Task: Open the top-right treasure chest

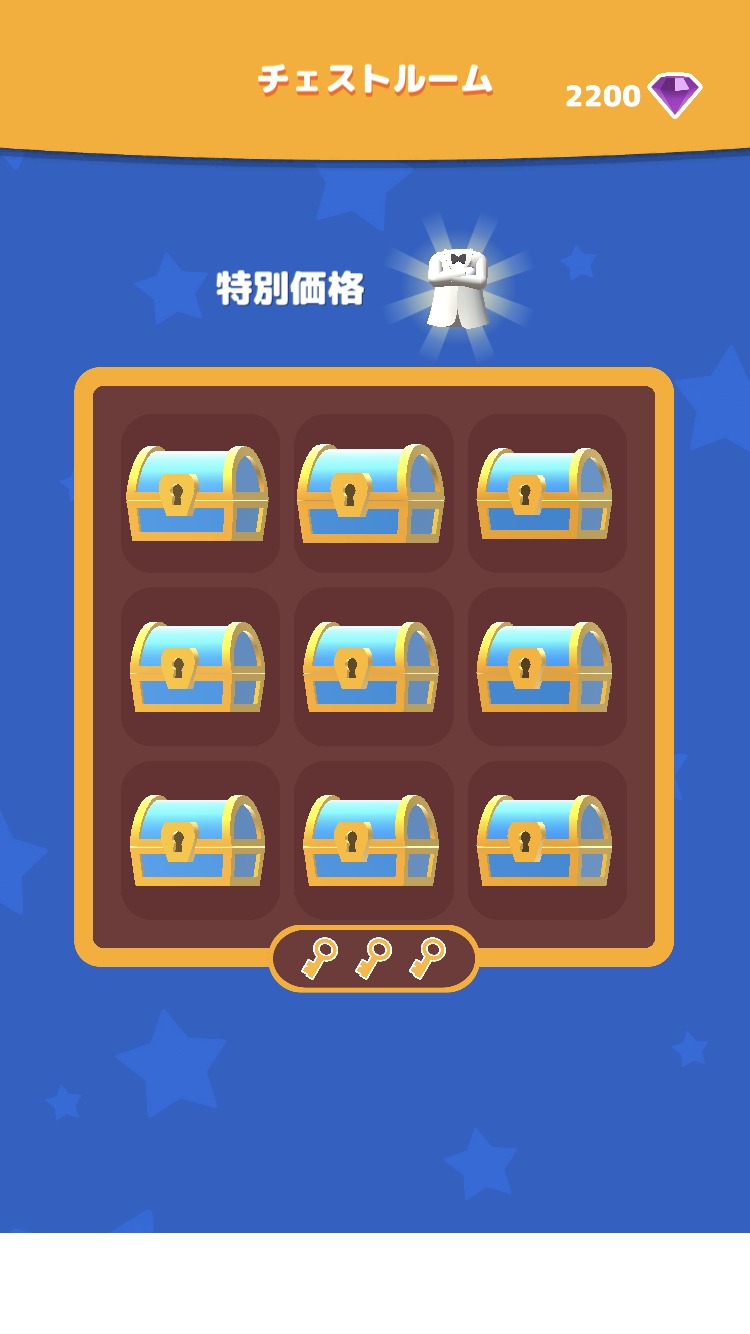Action: [545, 493]
